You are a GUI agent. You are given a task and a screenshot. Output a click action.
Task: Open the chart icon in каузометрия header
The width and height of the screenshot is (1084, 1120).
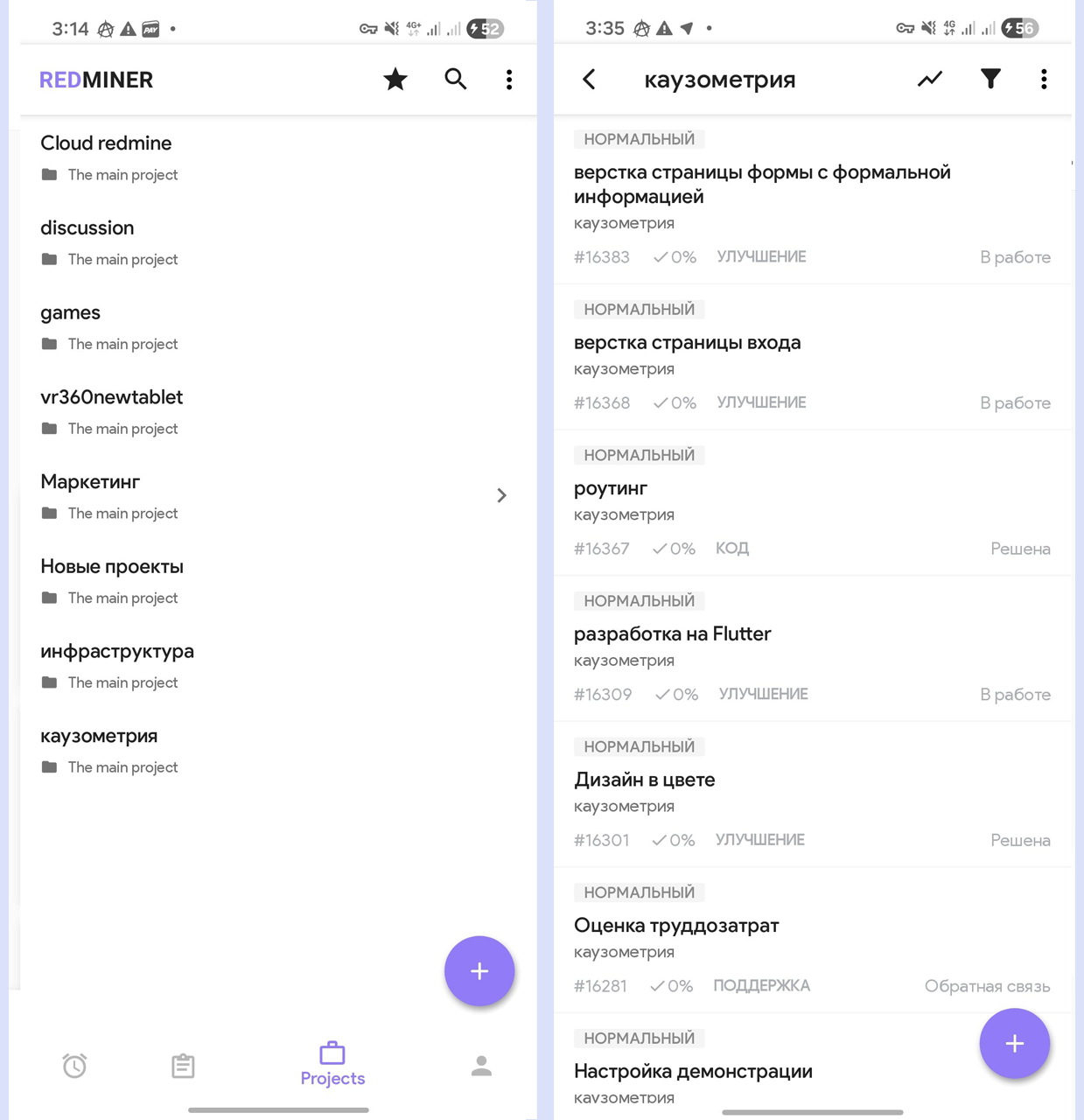(x=929, y=80)
